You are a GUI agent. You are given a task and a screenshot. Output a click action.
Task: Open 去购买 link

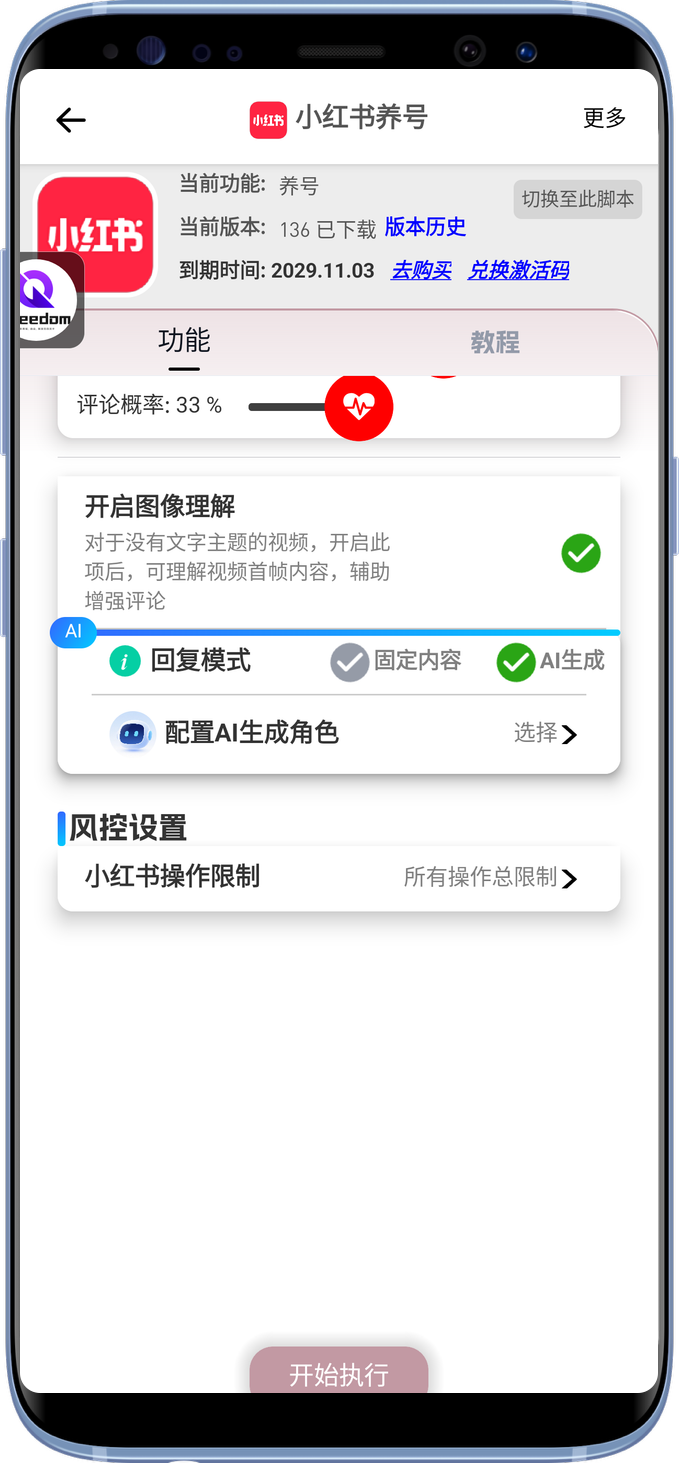coord(421,270)
